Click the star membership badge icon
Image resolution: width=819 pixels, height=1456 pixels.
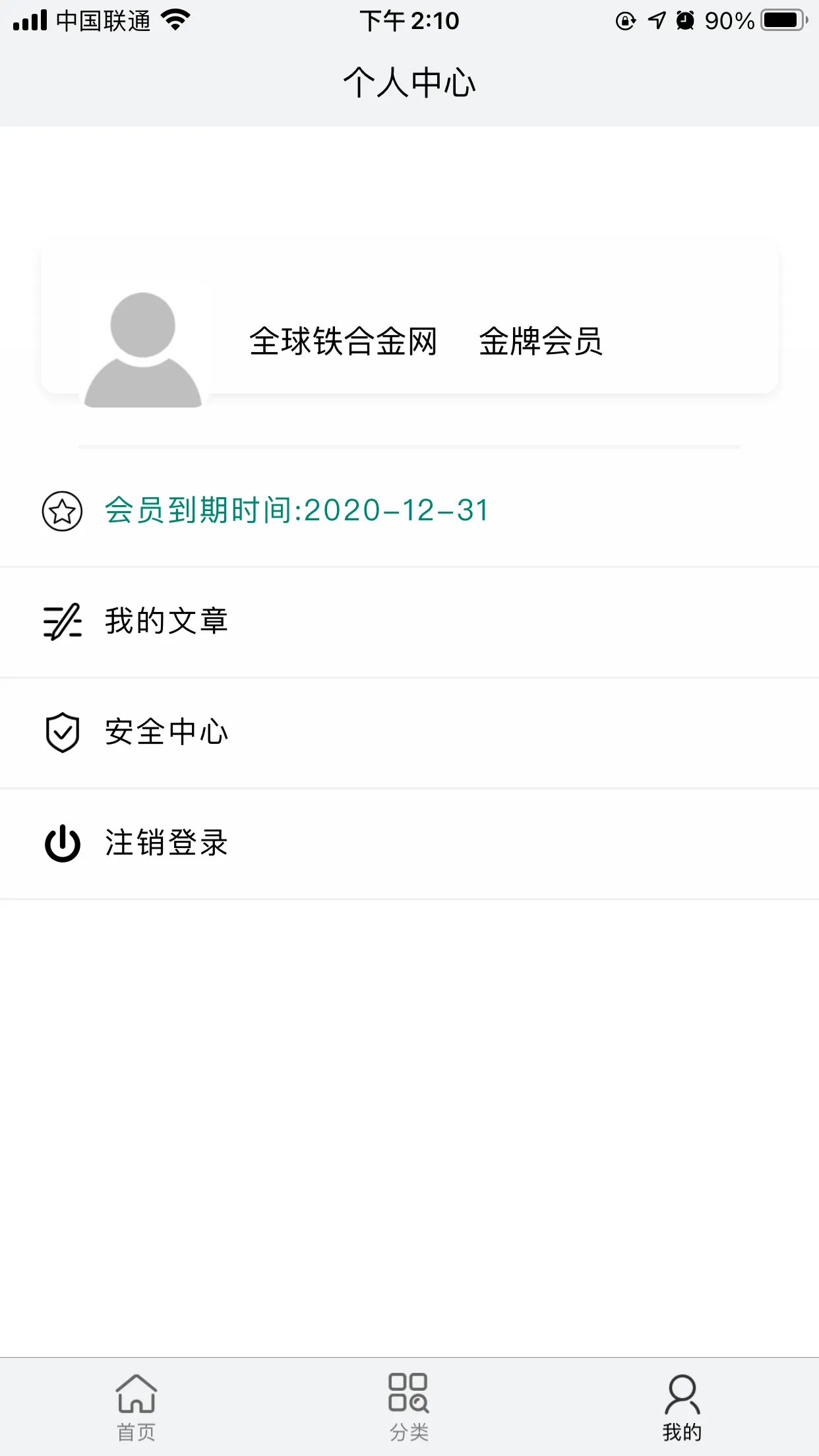(61, 511)
